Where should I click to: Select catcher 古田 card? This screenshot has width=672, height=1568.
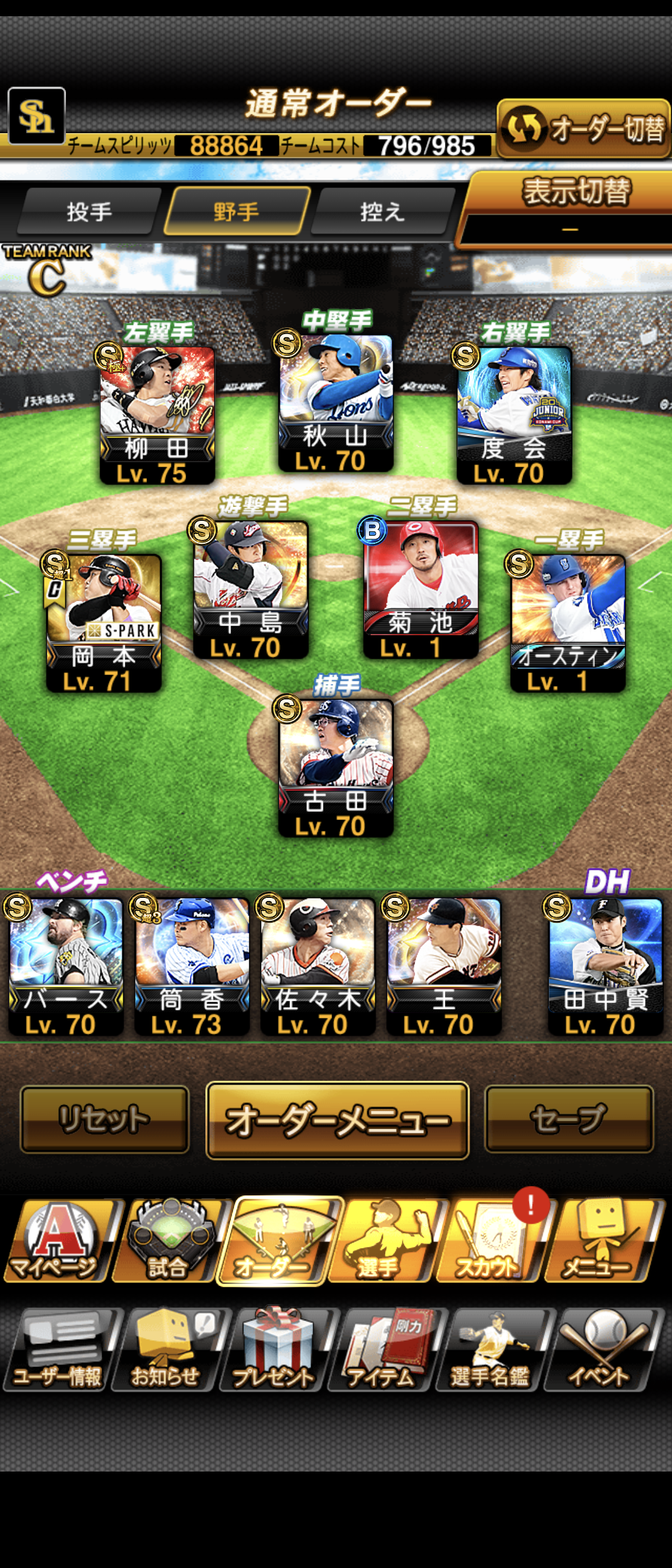pos(335,768)
